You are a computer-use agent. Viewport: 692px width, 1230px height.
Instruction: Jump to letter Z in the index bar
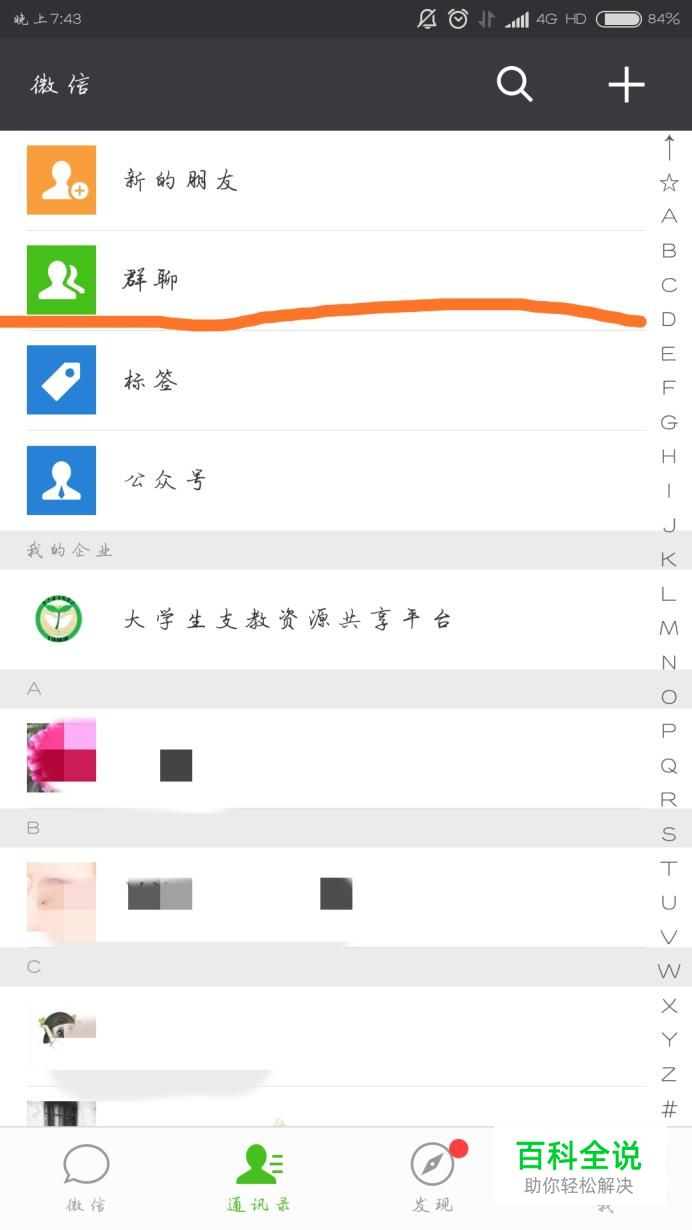click(x=669, y=1074)
